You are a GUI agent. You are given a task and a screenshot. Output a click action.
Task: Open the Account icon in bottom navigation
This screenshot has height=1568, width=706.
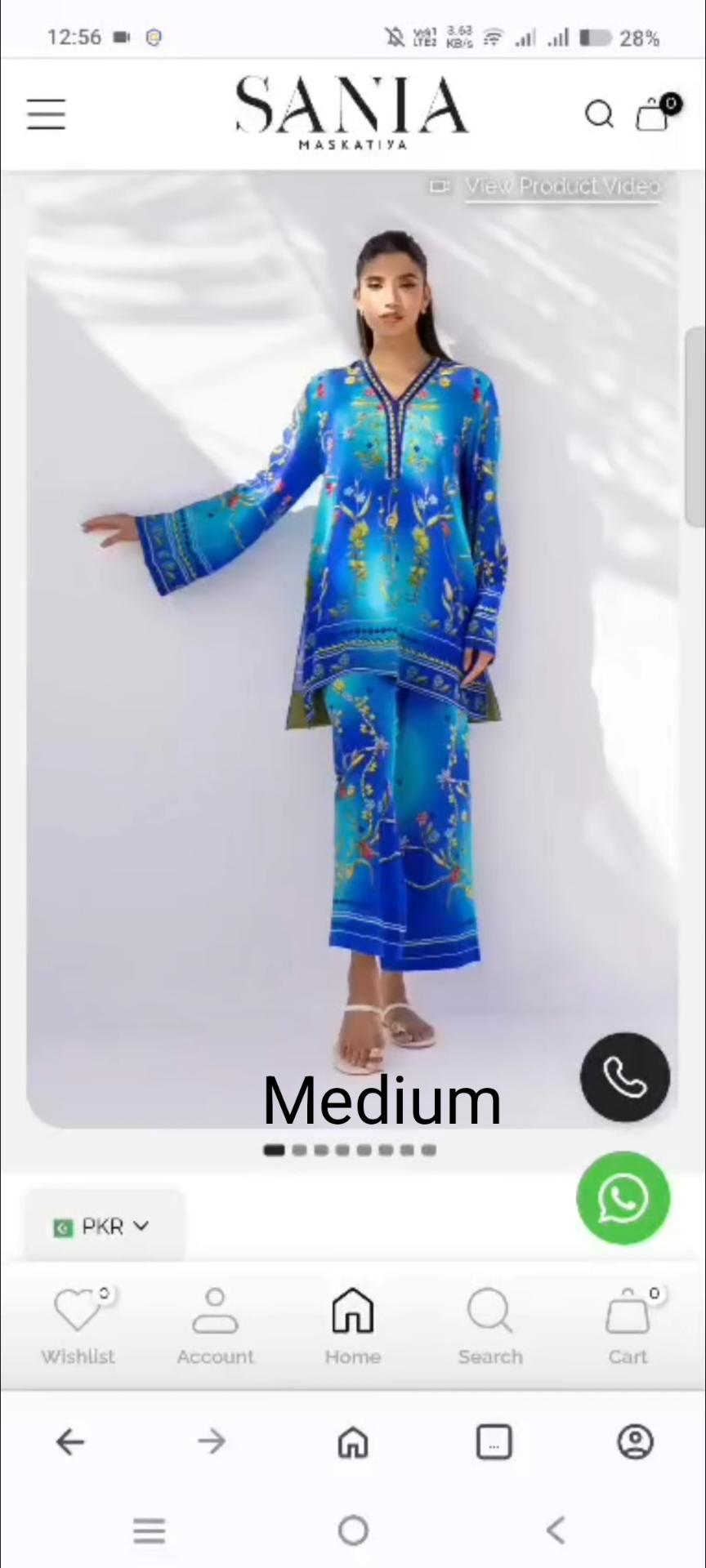coord(215,1323)
